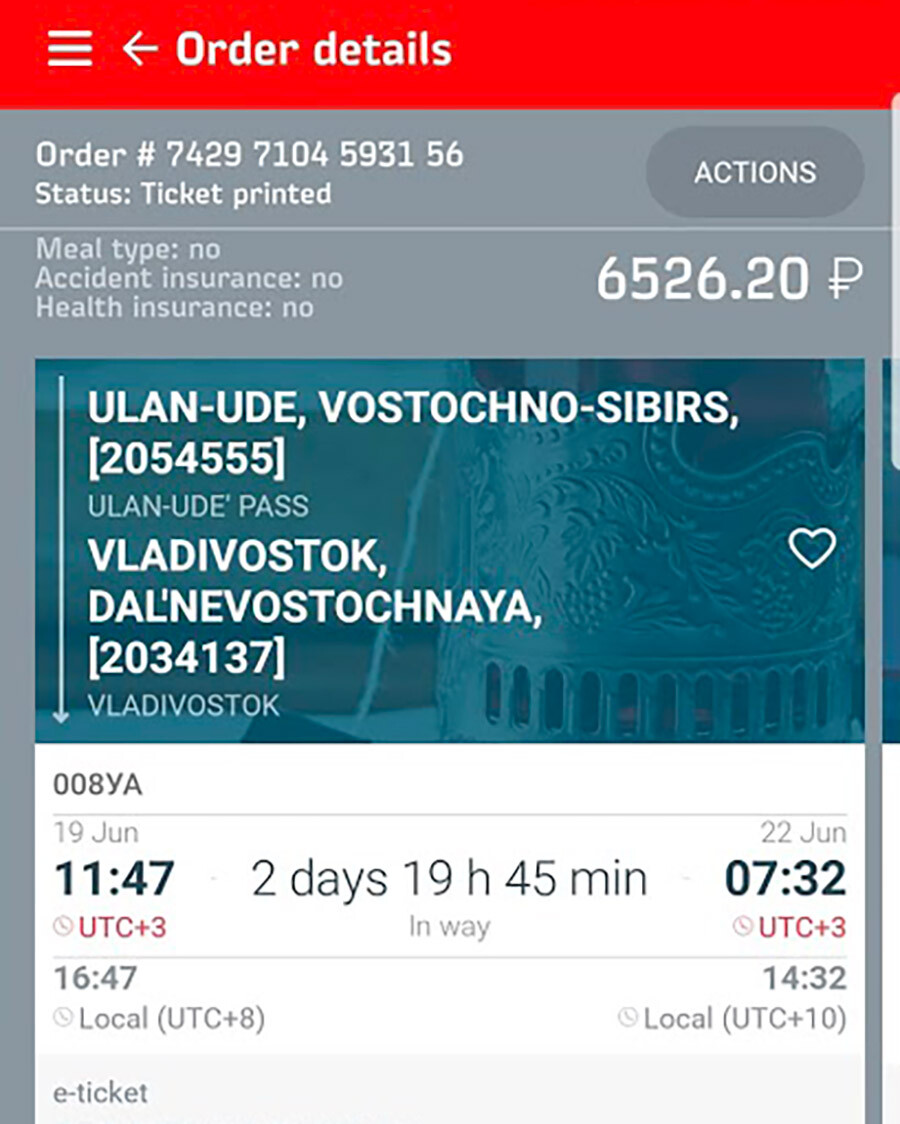
Task: Open the hamburger drawer menu
Action: point(69,49)
